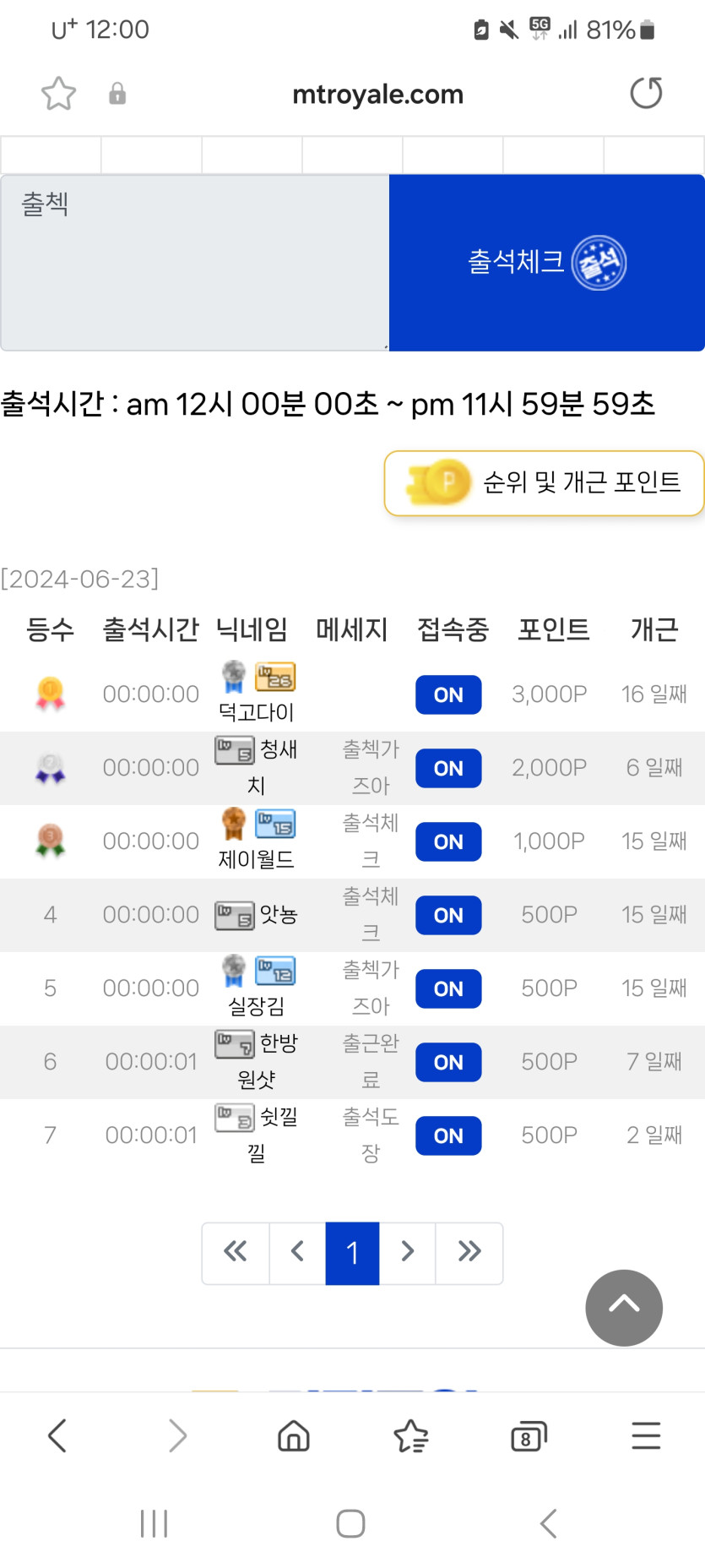View the 8 open browser tabs
Viewport: 705px width, 1568px height.
pos(529,1436)
